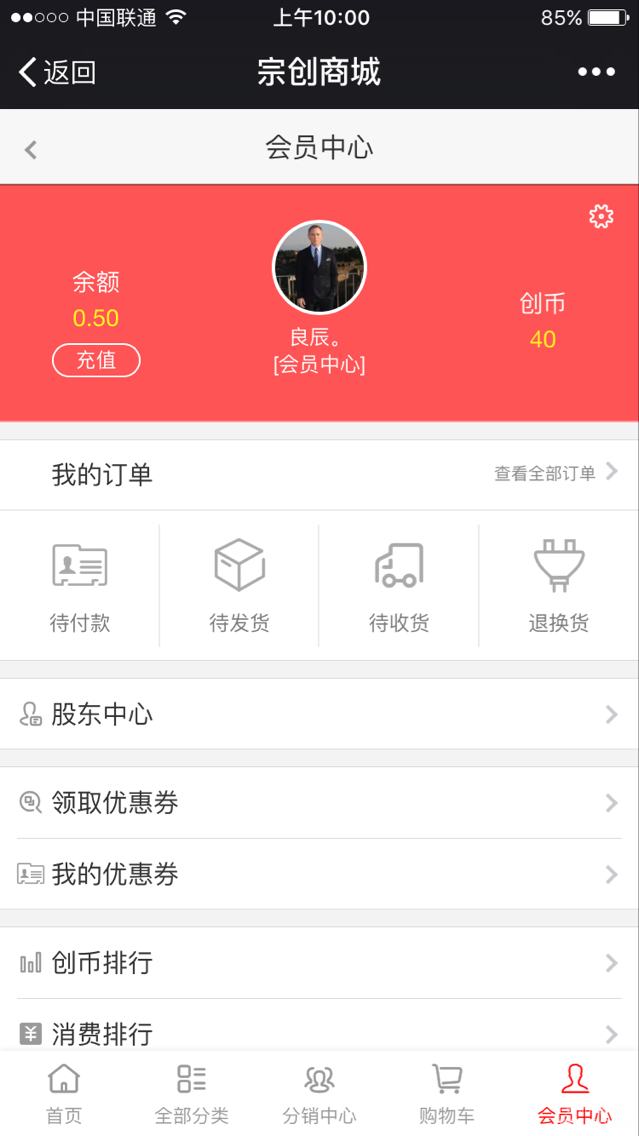Viewport: 639px width, 1136px height.
Task: Open 待付款 pending payment orders
Action: coord(80,587)
